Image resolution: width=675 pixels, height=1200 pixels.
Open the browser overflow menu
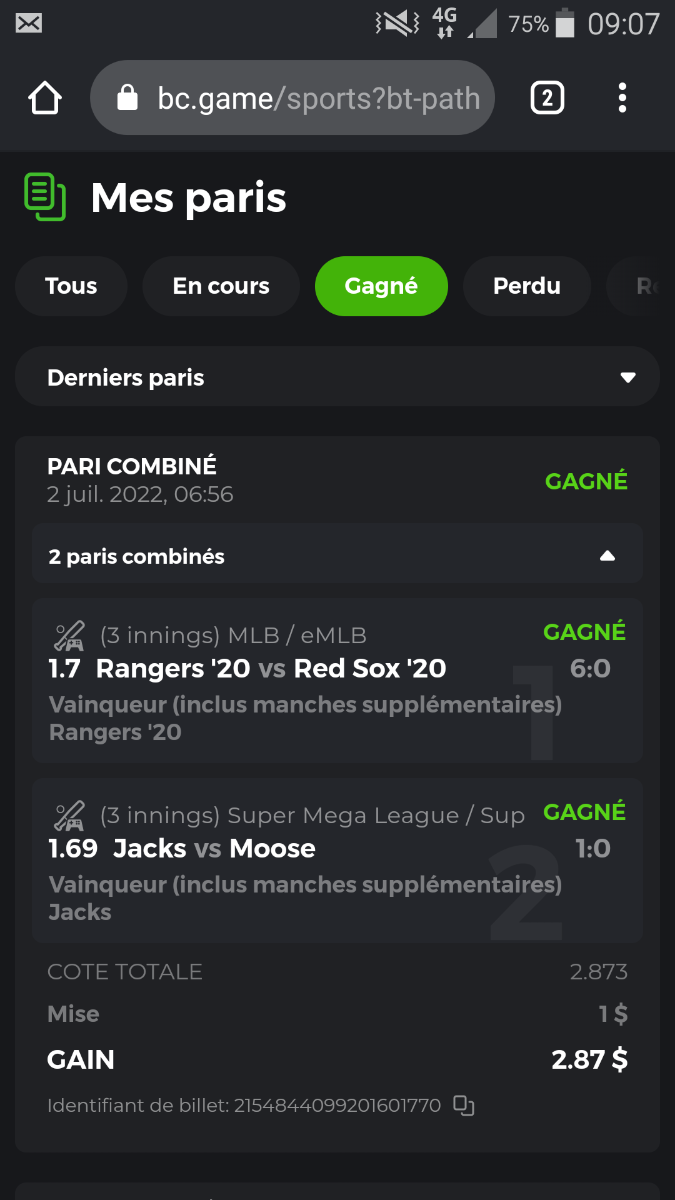click(622, 98)
